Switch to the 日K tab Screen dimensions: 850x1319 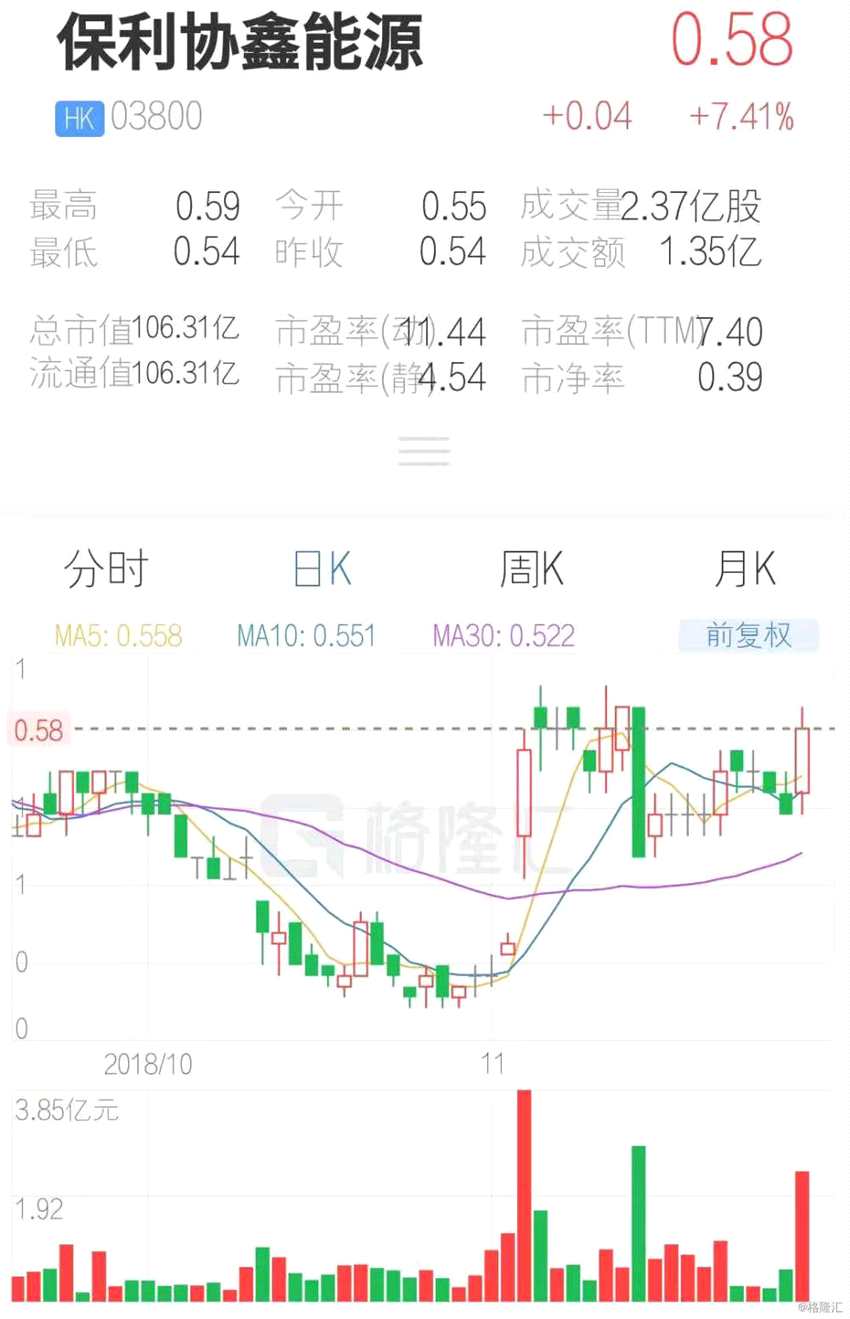click(320, 569)
